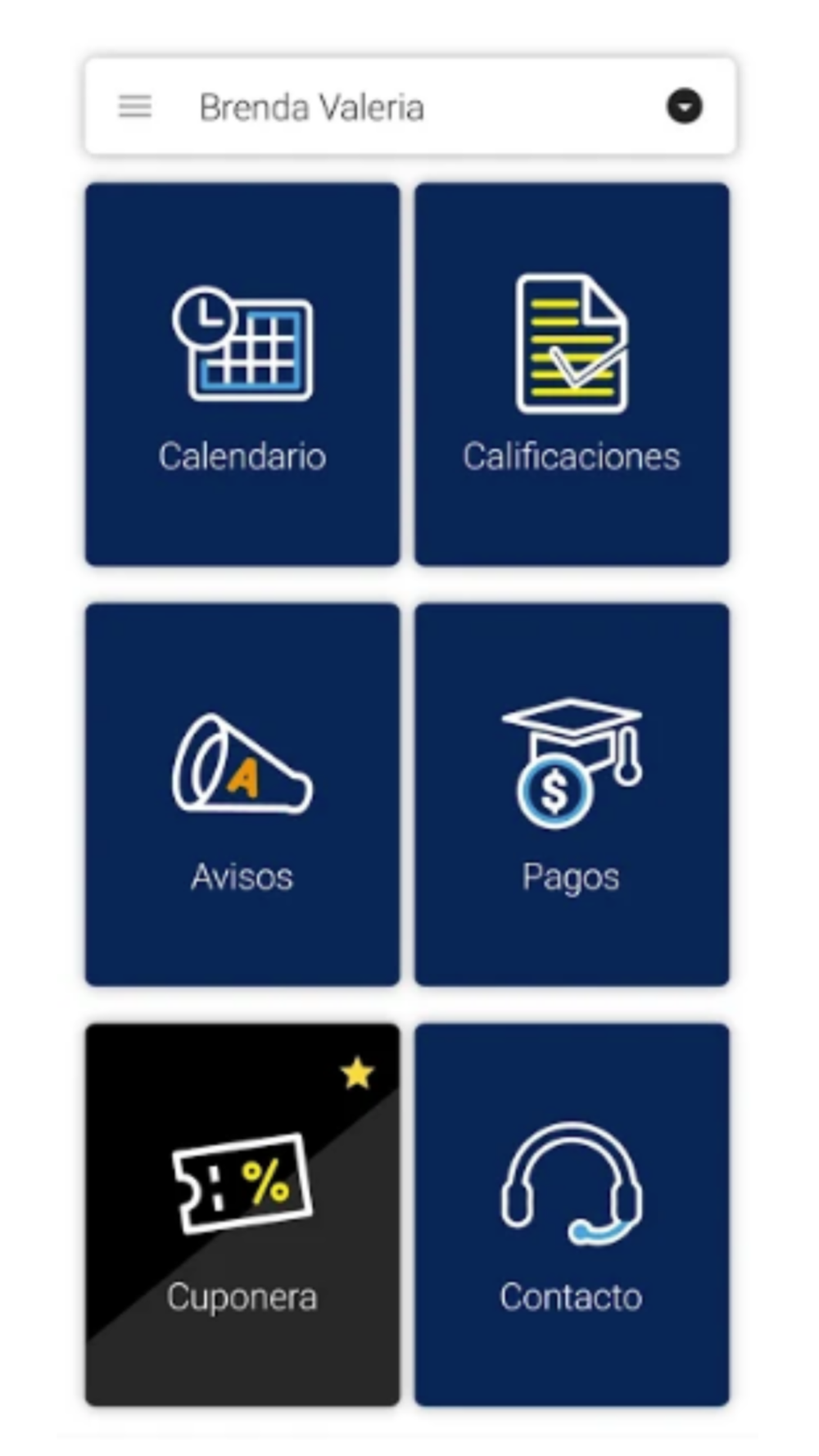Open the Cuponera tile

(x=242, y=1214)
